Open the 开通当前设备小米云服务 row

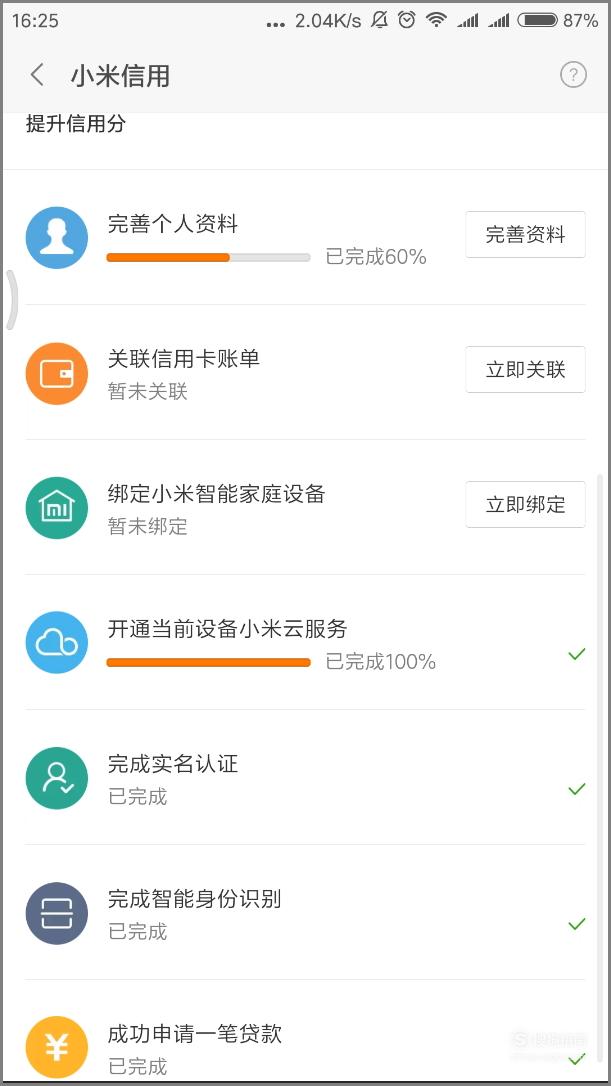tap(306, 643)
